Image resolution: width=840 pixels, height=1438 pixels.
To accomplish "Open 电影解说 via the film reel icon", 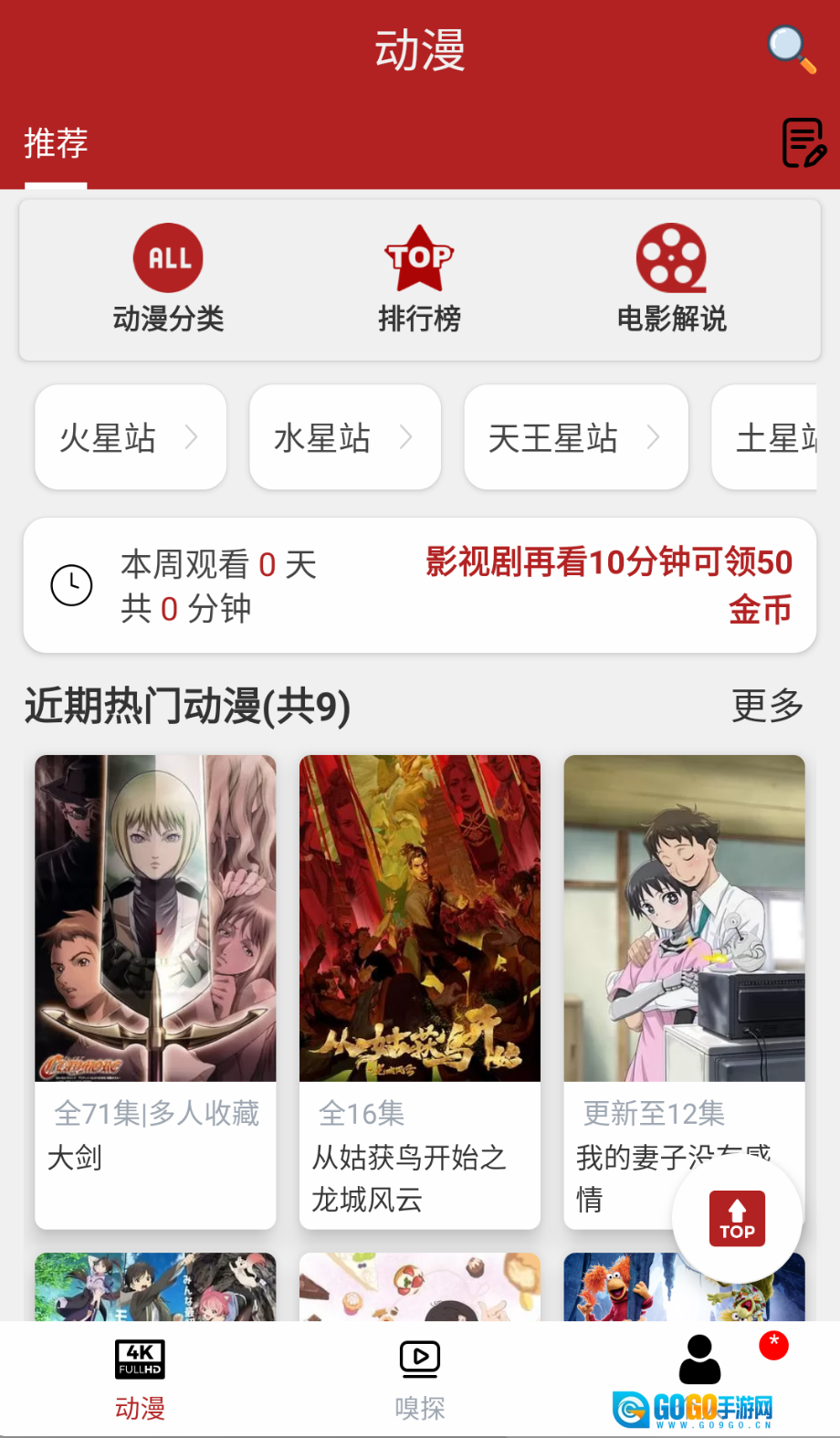I will coord(672,258).
